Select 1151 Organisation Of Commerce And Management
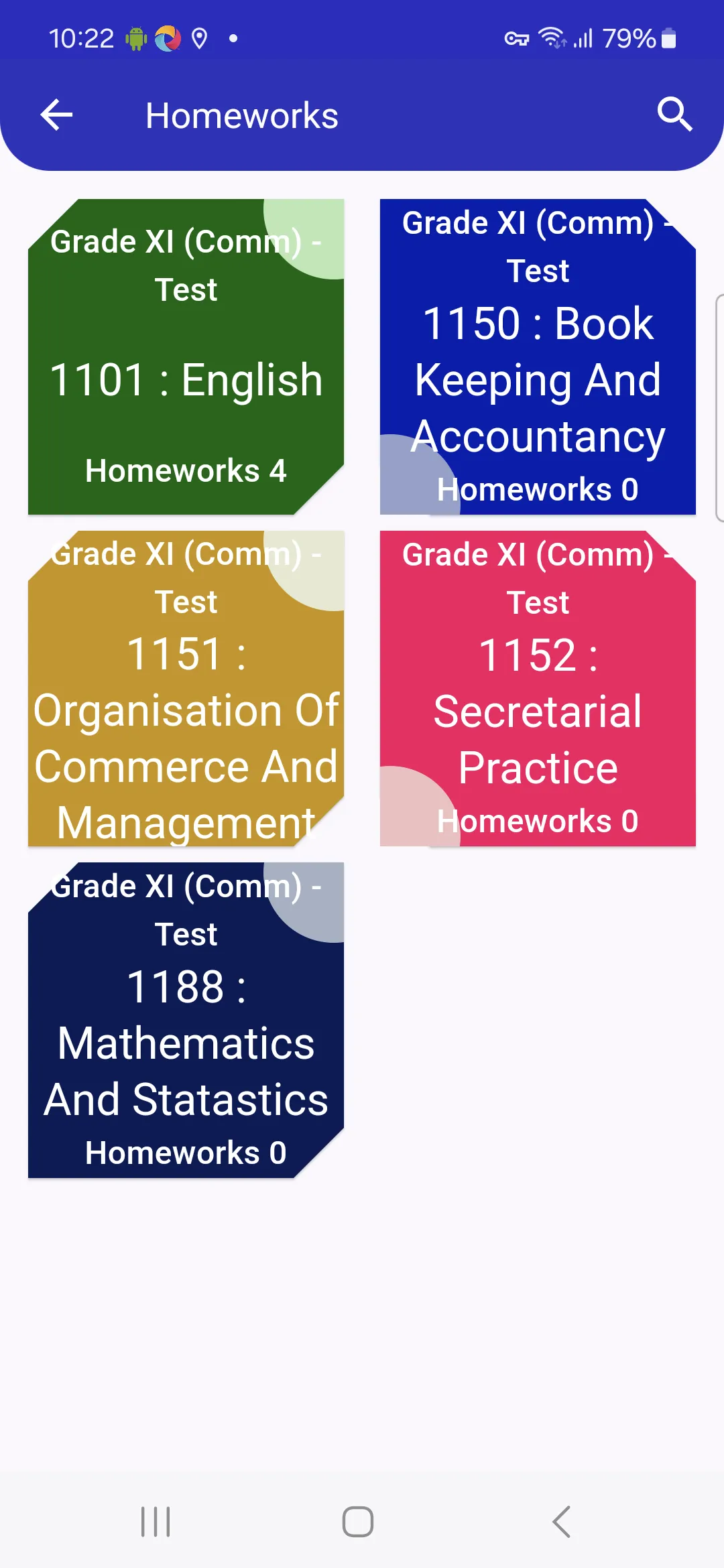The height and width of the screenshot is (1568, 724). coord(186,688)
